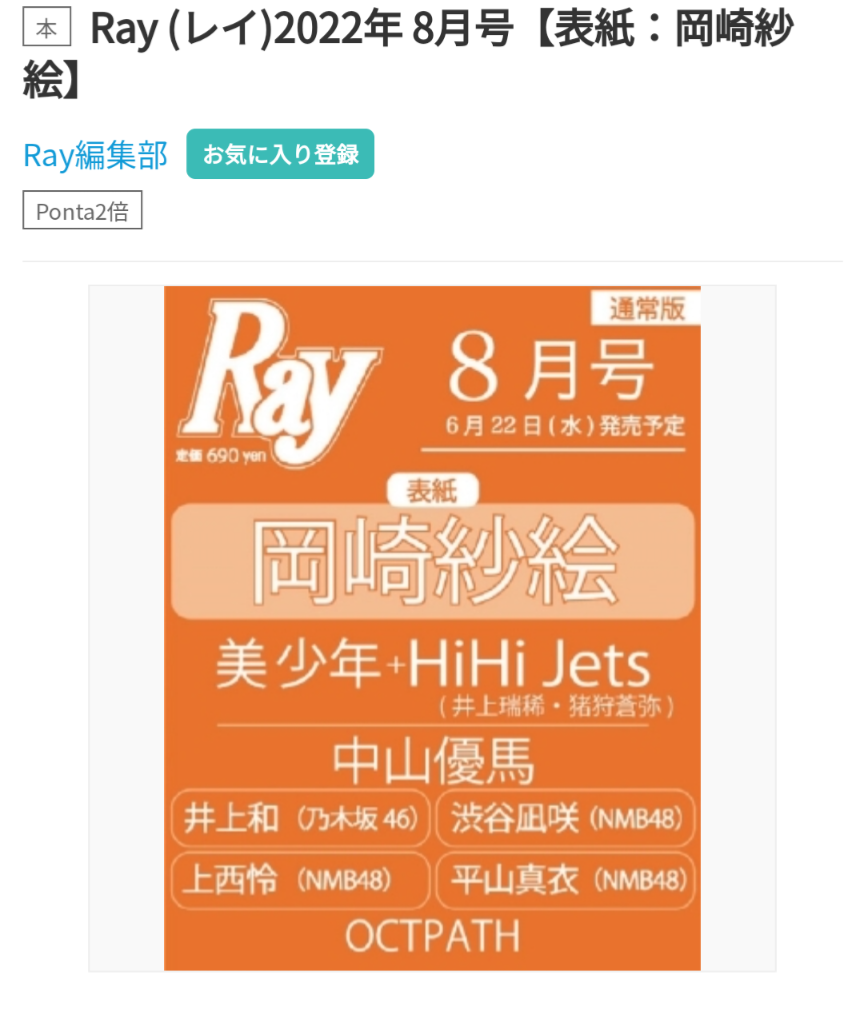Expand the 井上和 (乃木坂46) entry
The image size is (864, 1016).
click(x=300, y=819)
